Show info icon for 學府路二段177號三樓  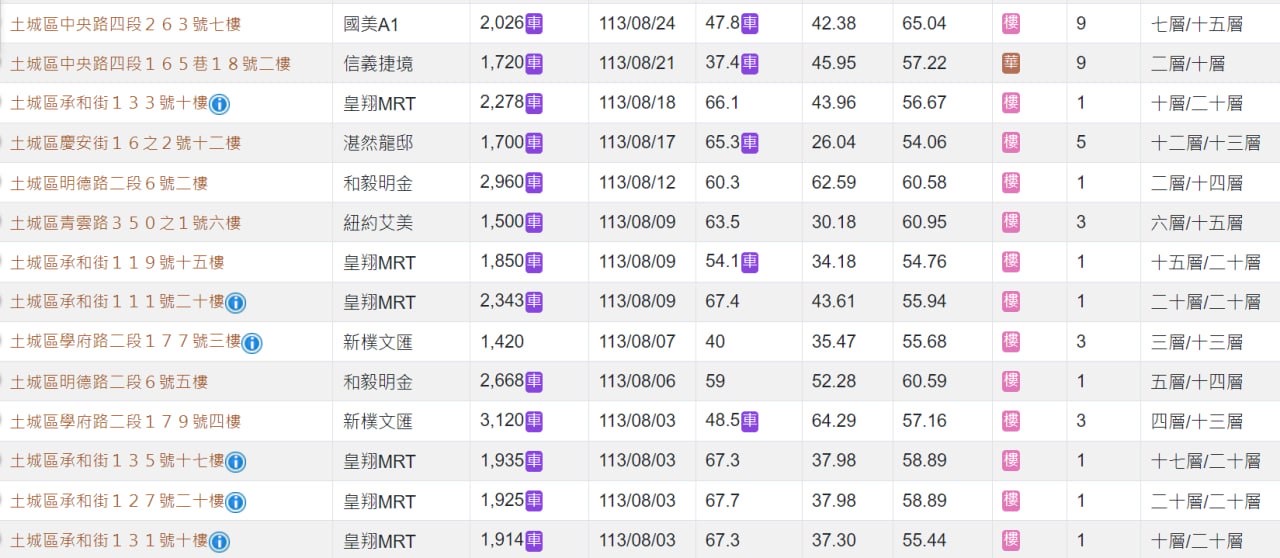(x=252, y=343)
